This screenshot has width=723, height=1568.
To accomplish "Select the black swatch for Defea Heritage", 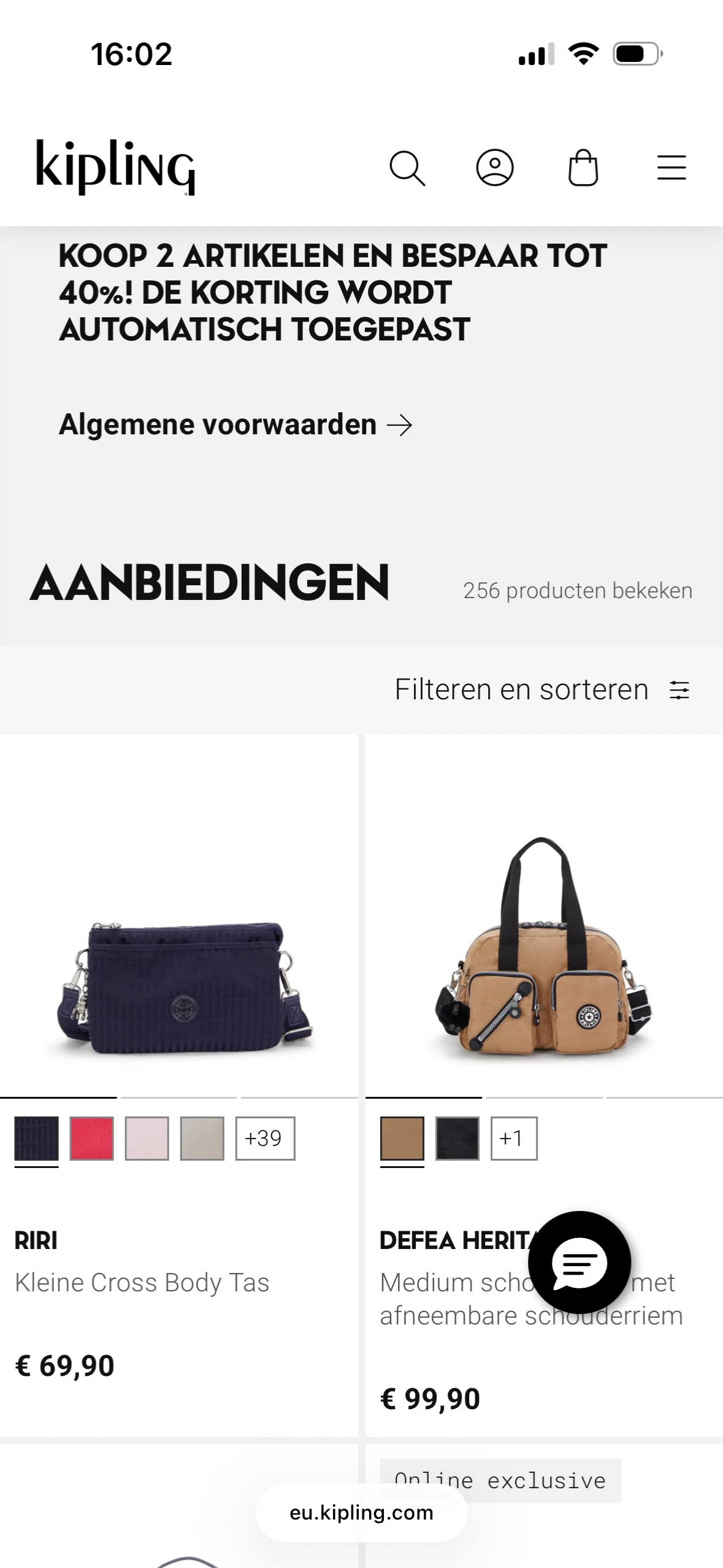I will tap(457, 1138).
